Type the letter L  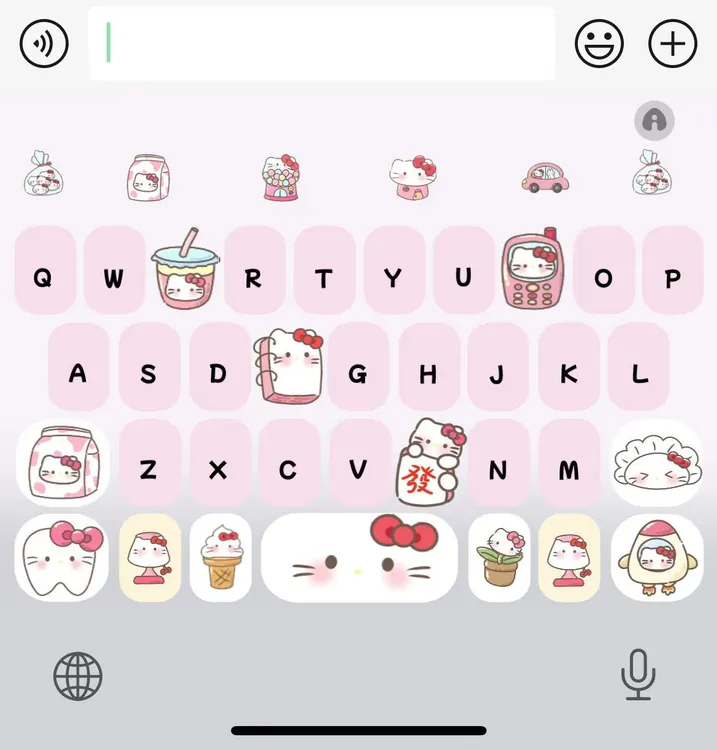(639, 367)
